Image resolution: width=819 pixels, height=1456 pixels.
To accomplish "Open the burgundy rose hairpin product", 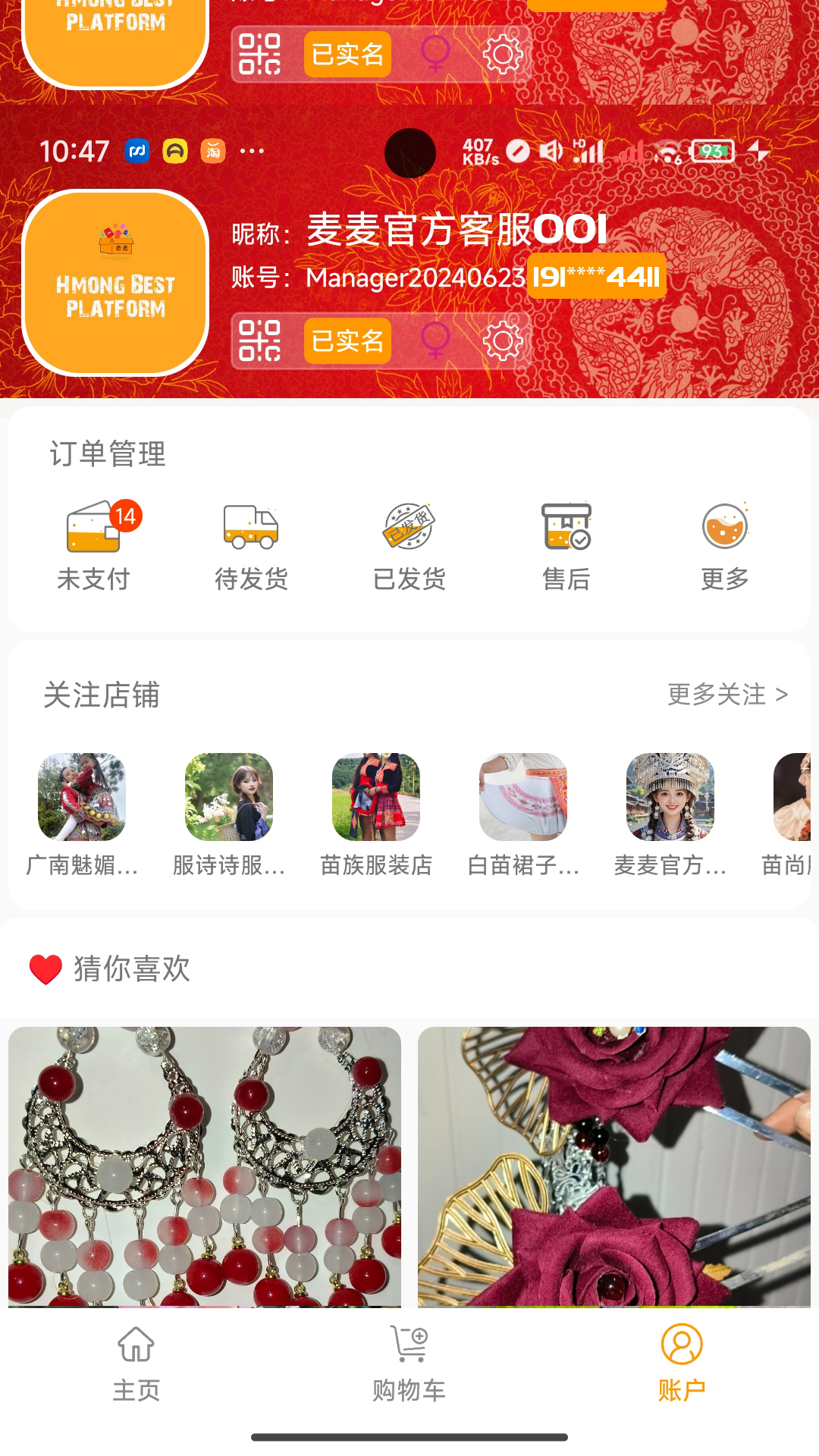I will click(614, 1166).
